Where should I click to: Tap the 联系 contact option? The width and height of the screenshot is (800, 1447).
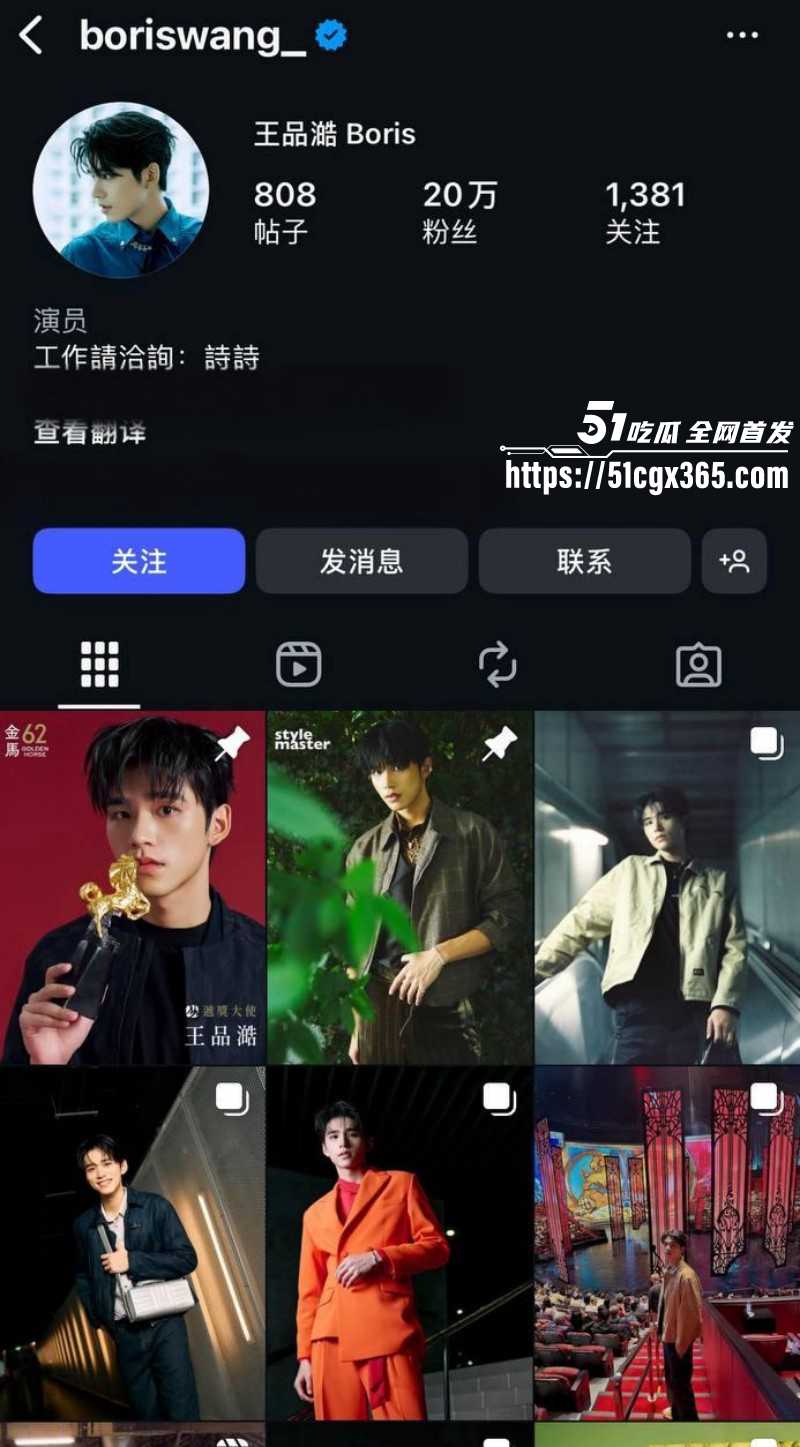click(584, 561)
